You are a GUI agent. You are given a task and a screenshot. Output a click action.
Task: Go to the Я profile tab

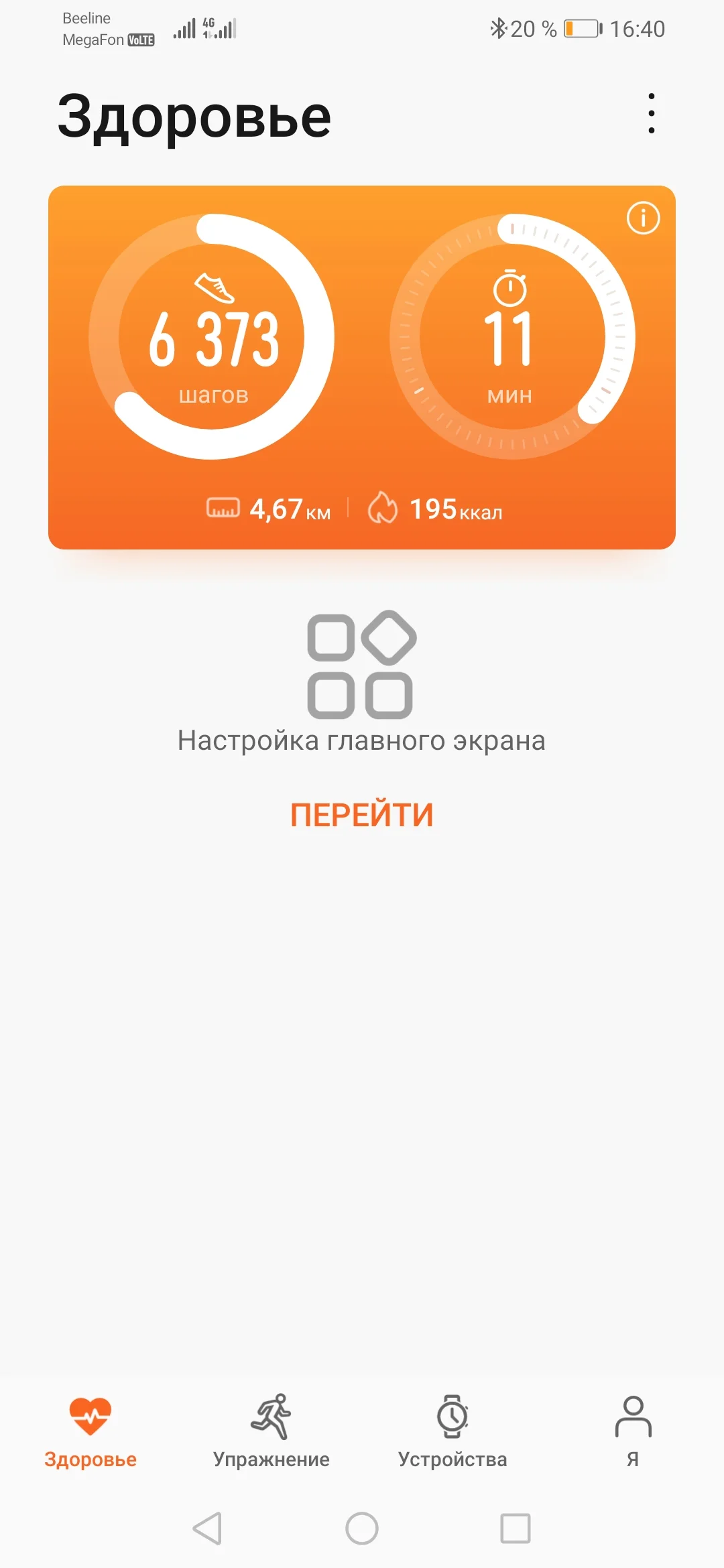[633, 1431]
